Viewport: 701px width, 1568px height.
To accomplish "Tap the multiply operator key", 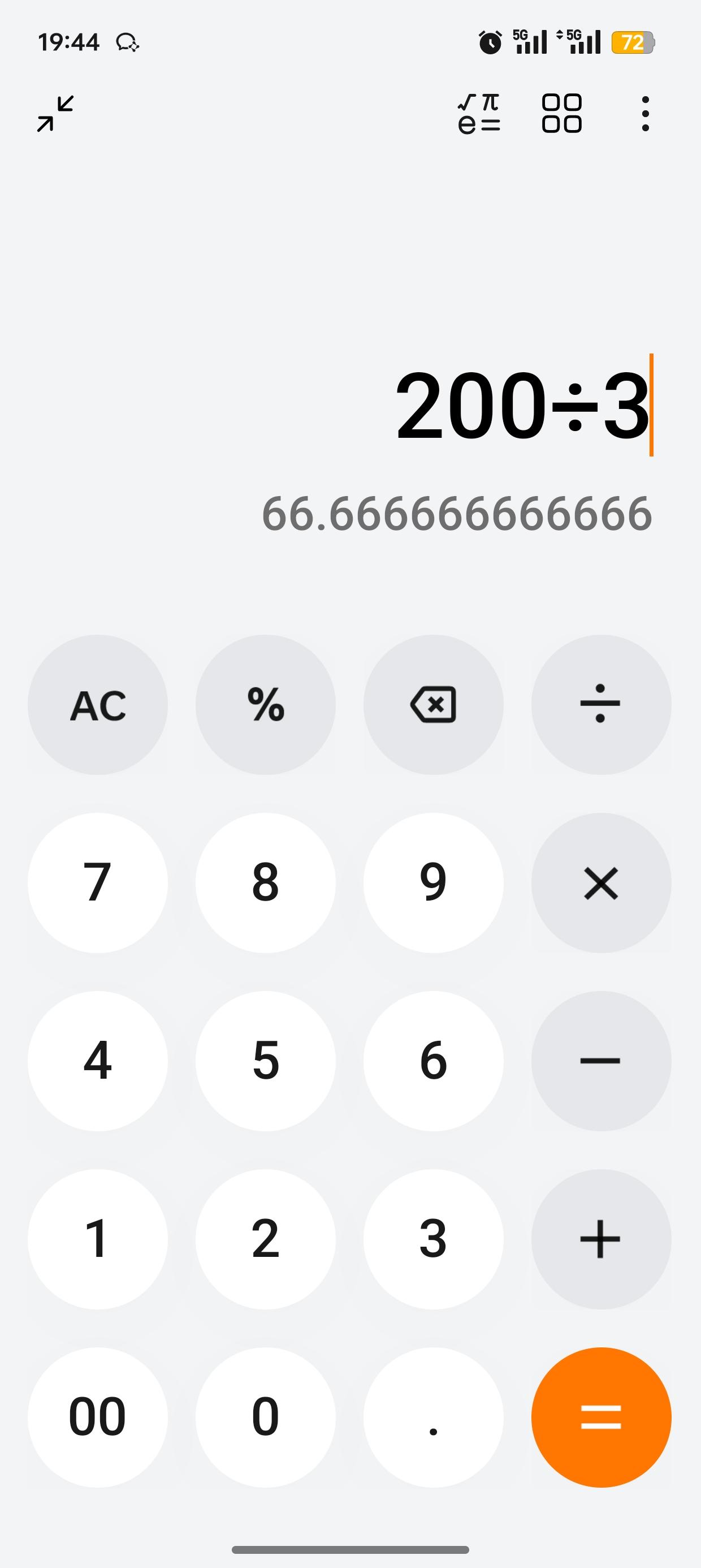I will [x=600, y=882].
